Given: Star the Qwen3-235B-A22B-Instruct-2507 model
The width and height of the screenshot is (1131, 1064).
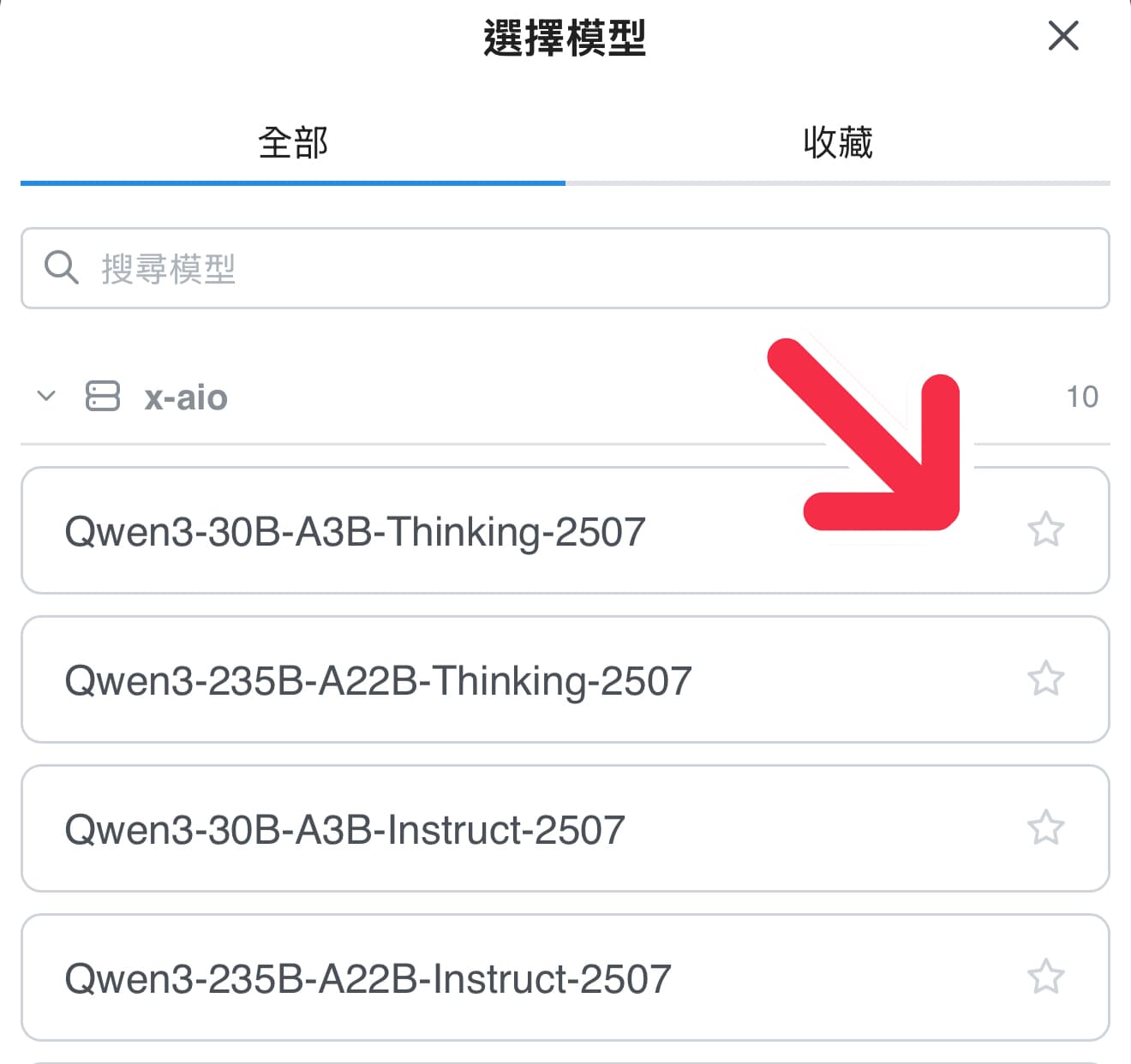Looking at the screenshot, I should pyautogui.click(x=1045, y=977).
